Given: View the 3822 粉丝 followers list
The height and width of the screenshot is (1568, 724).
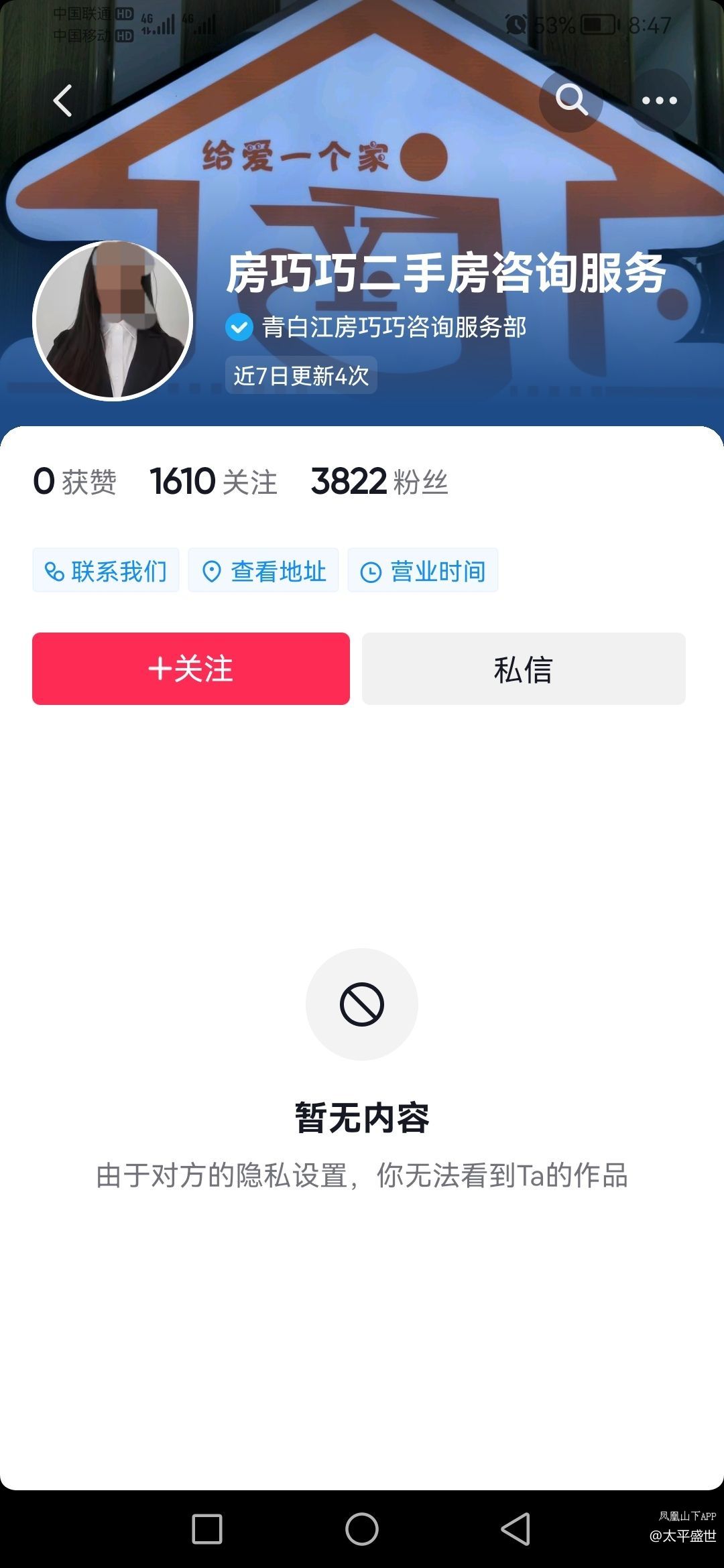Looking at the screenshot, I should [379, 482].
